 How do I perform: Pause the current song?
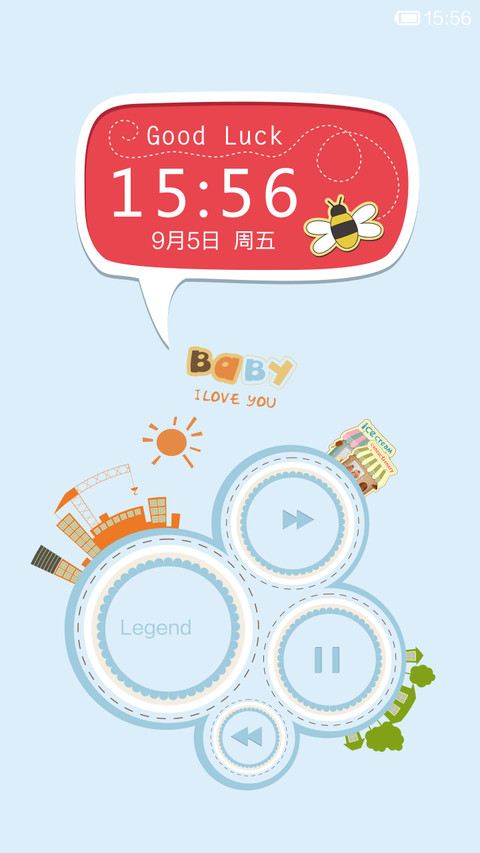click(x=327, y=659)
